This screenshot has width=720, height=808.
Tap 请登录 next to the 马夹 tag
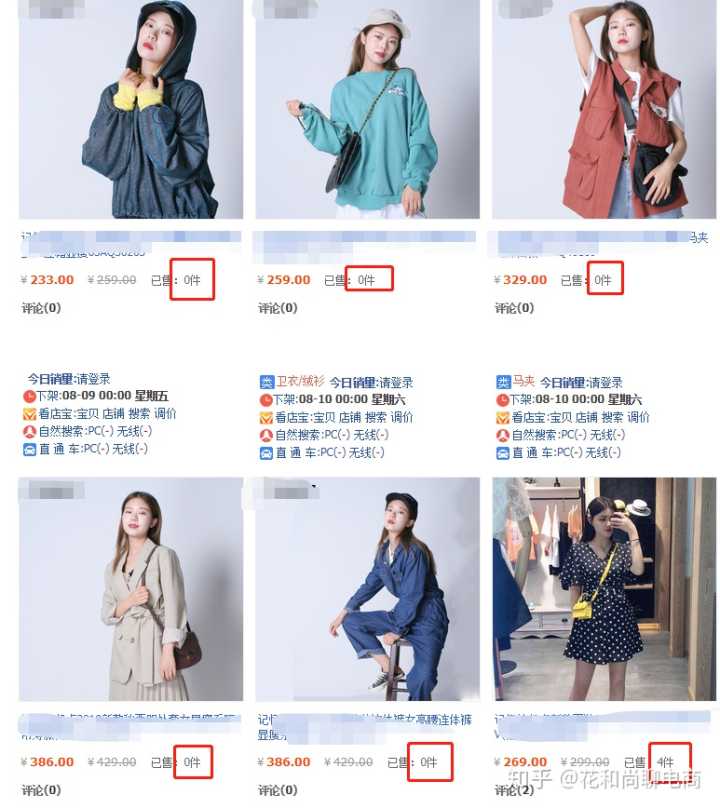coord(604,382)
